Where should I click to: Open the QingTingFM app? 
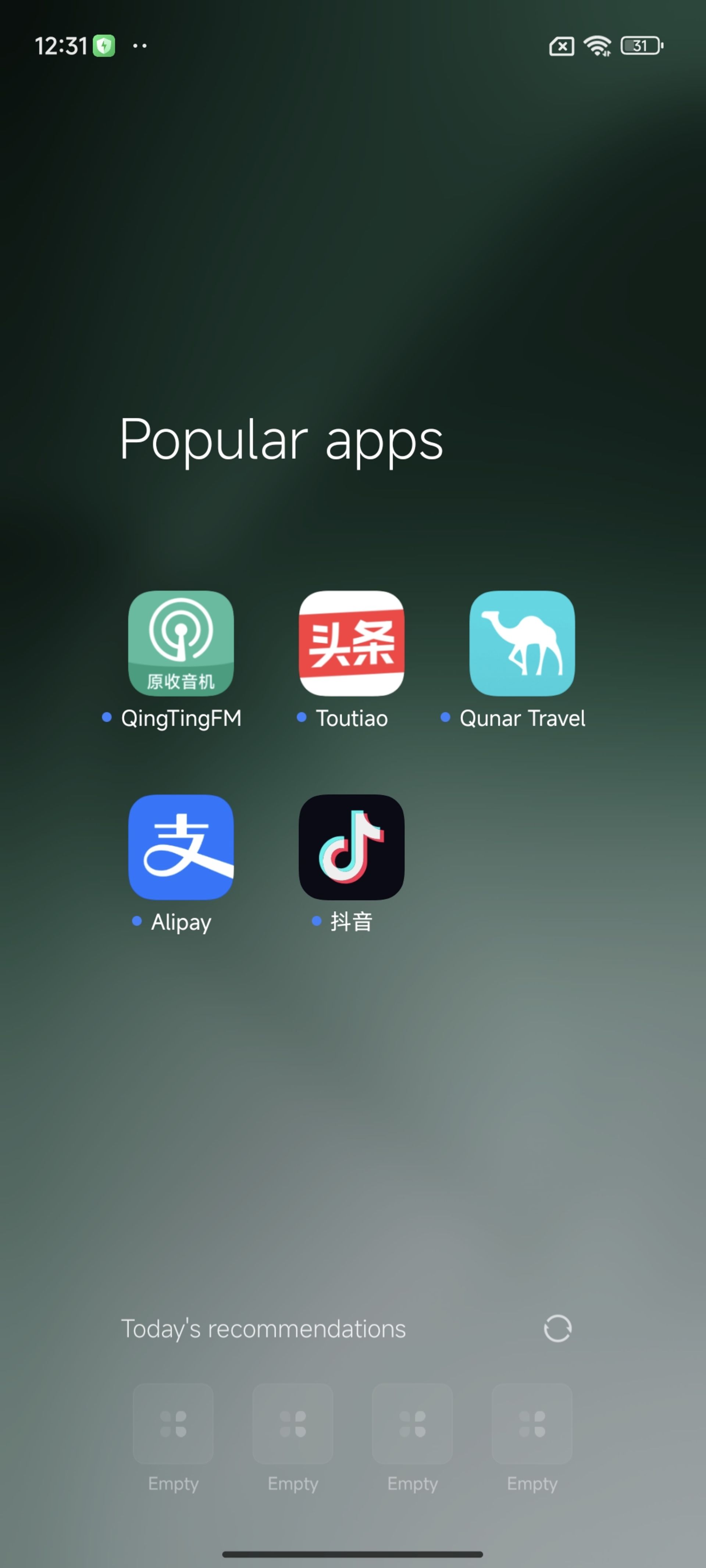coord(180,643)
